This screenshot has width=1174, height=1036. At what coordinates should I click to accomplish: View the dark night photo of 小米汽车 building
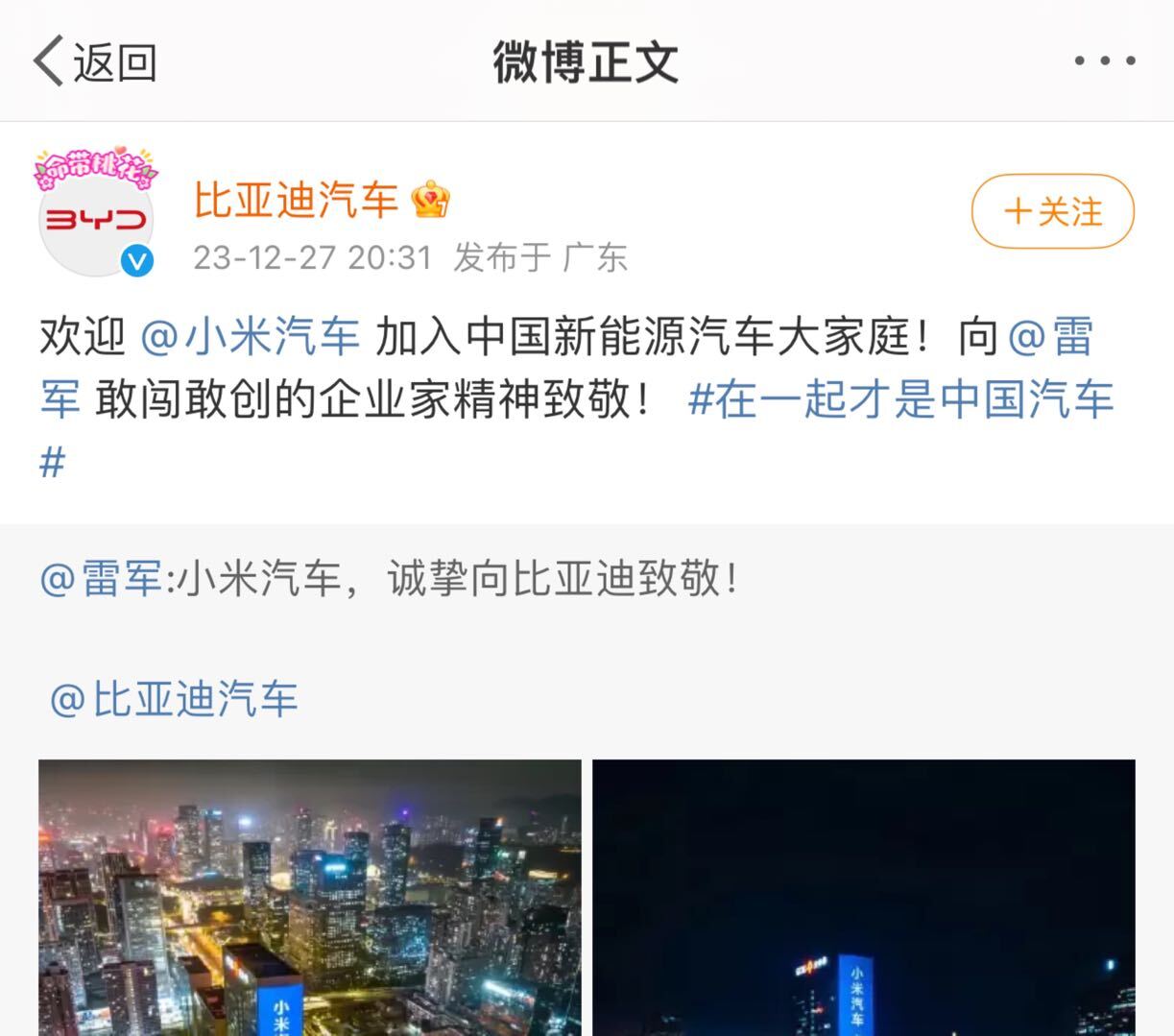(x=863, y=897)
